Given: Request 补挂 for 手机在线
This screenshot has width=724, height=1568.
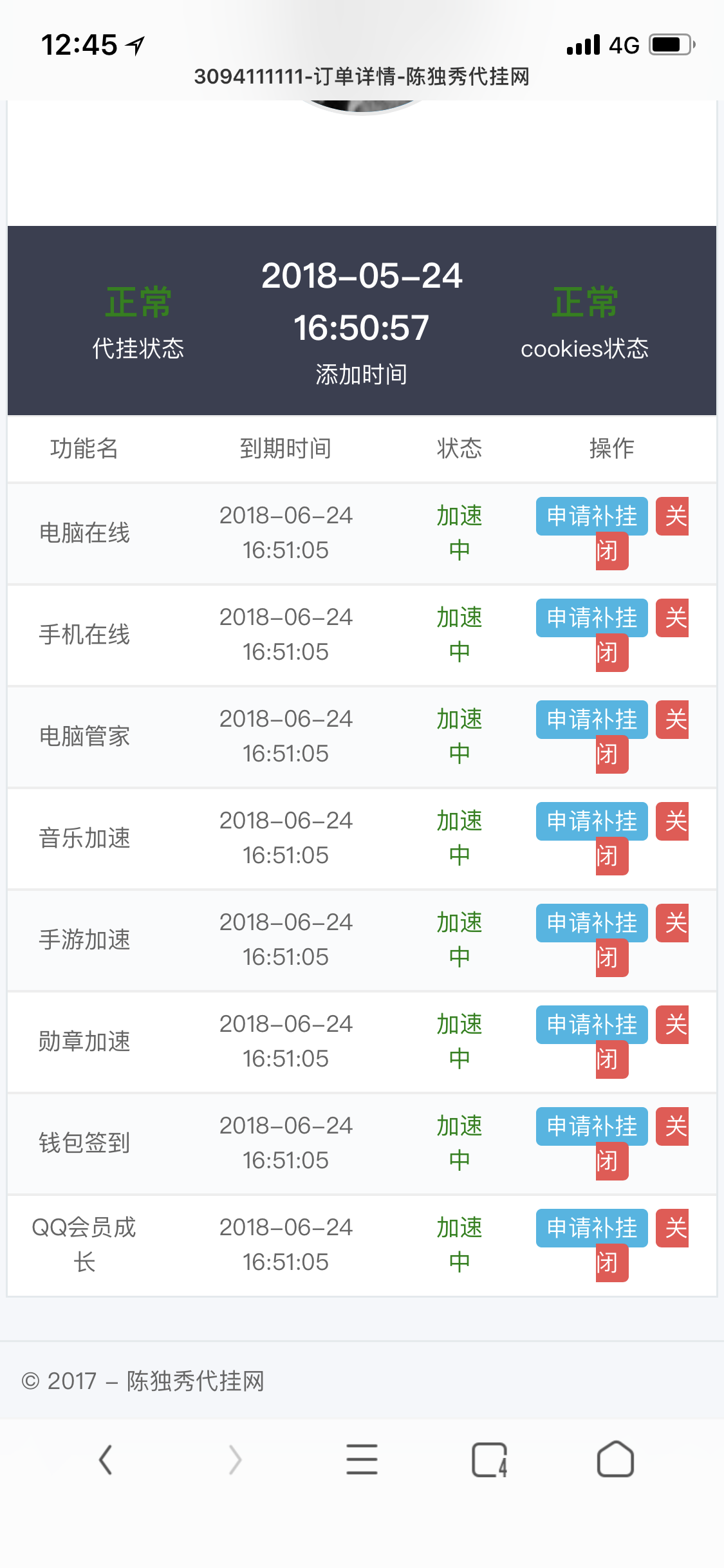Looking at the screenshot, I should tap(592, 617).
